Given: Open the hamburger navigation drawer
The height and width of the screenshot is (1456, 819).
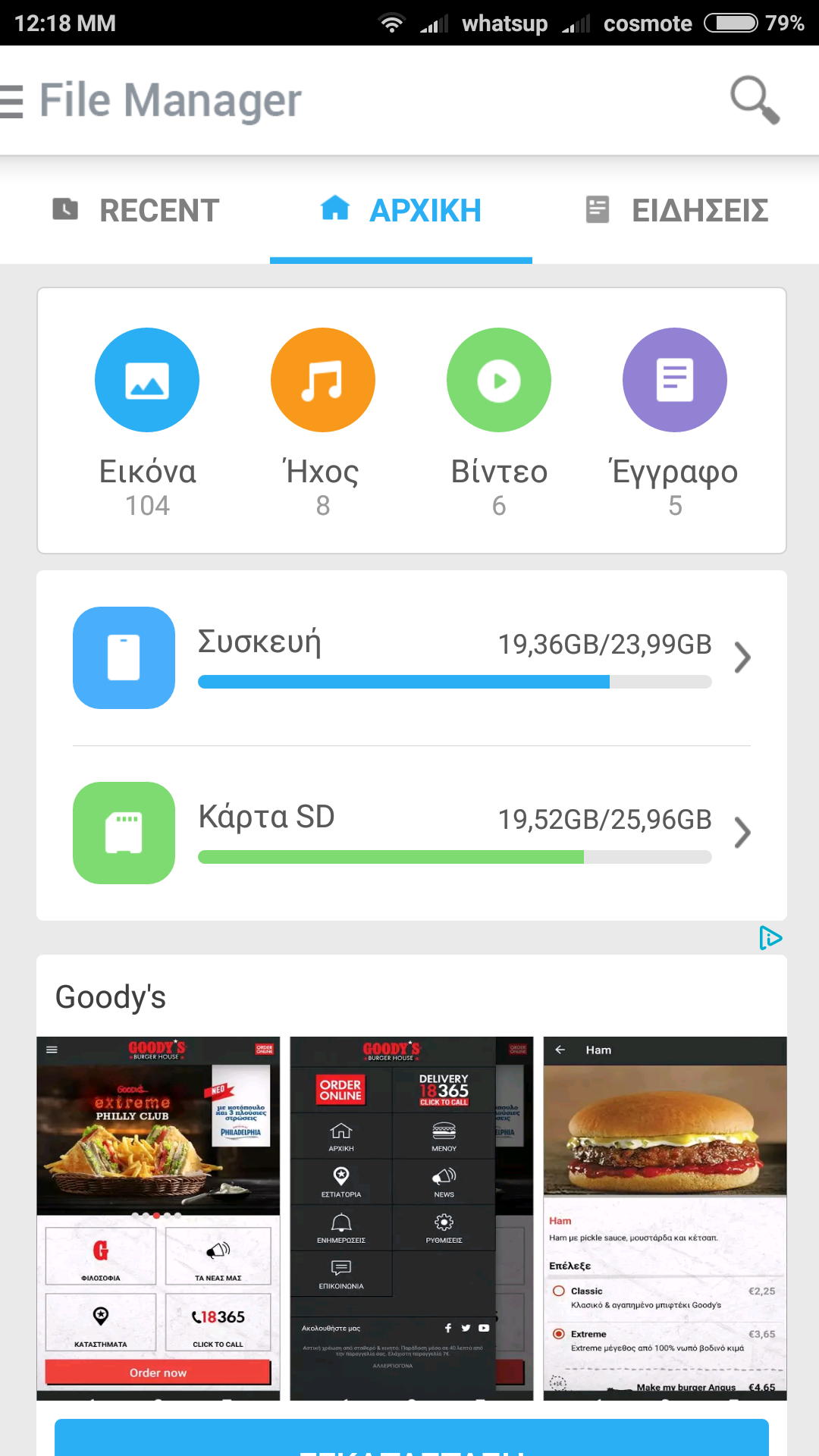Looking at the screenshot, I should point(12,101).
